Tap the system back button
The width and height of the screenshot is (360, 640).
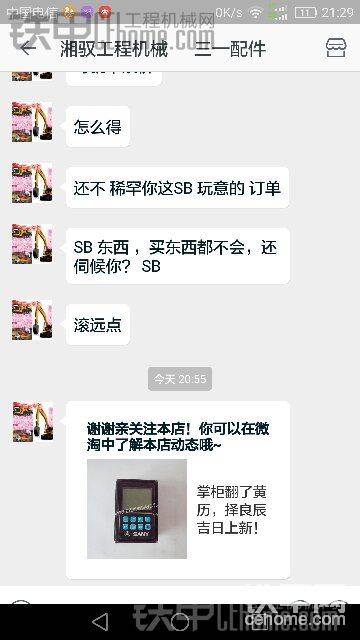100,622
